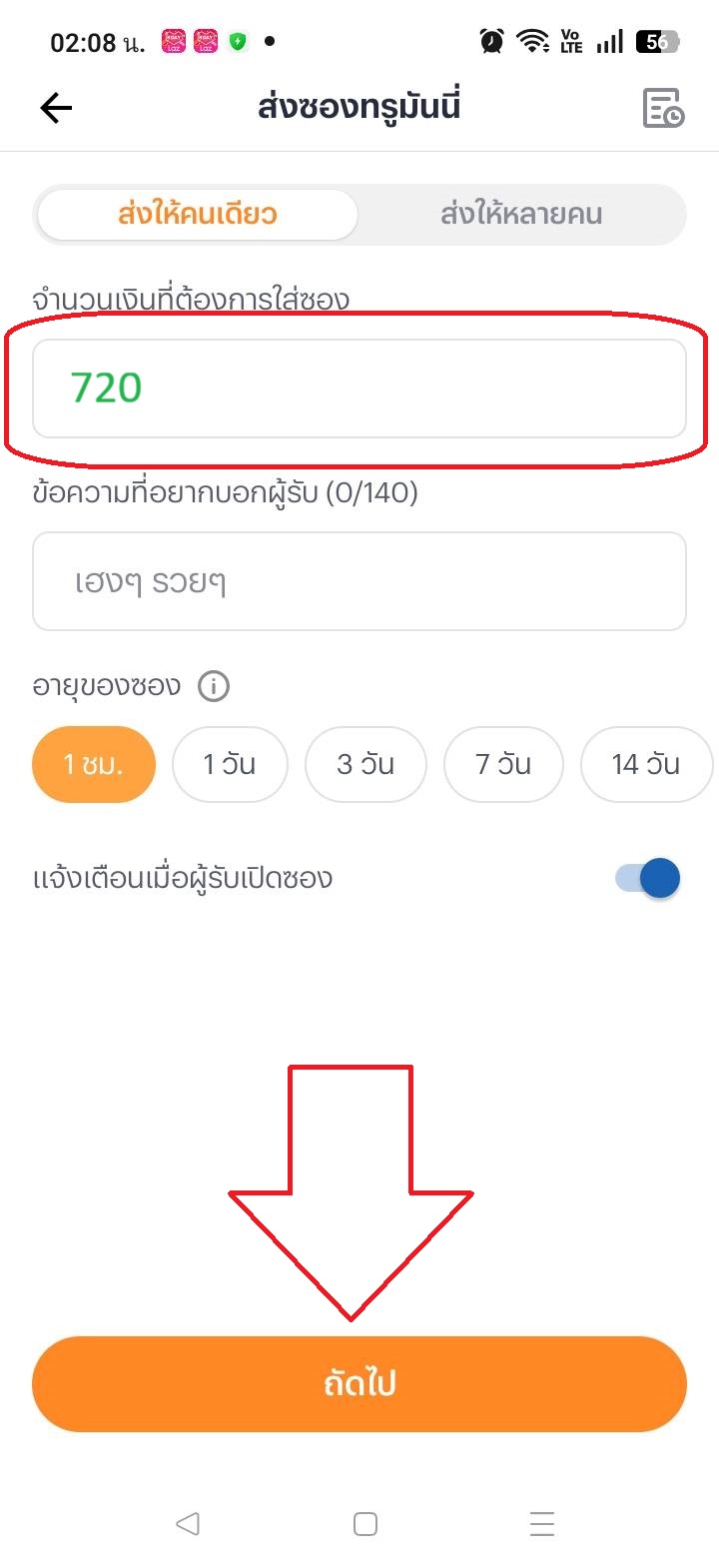Image resolution: width=719 pixels, height=1568 pixels.
Task: Tap the alarm clock status bar icon
Action: coord(490,41)
